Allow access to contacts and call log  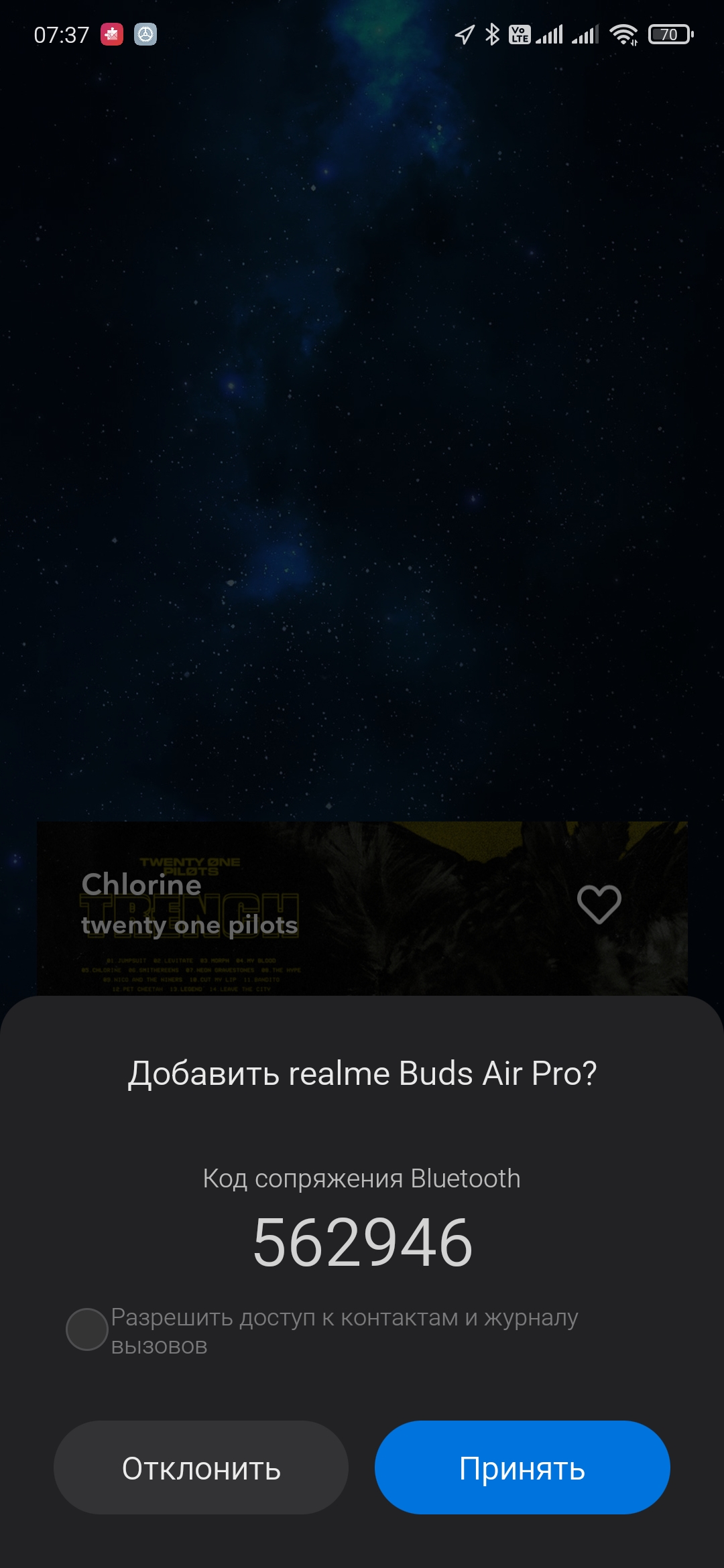[87, 1329]
